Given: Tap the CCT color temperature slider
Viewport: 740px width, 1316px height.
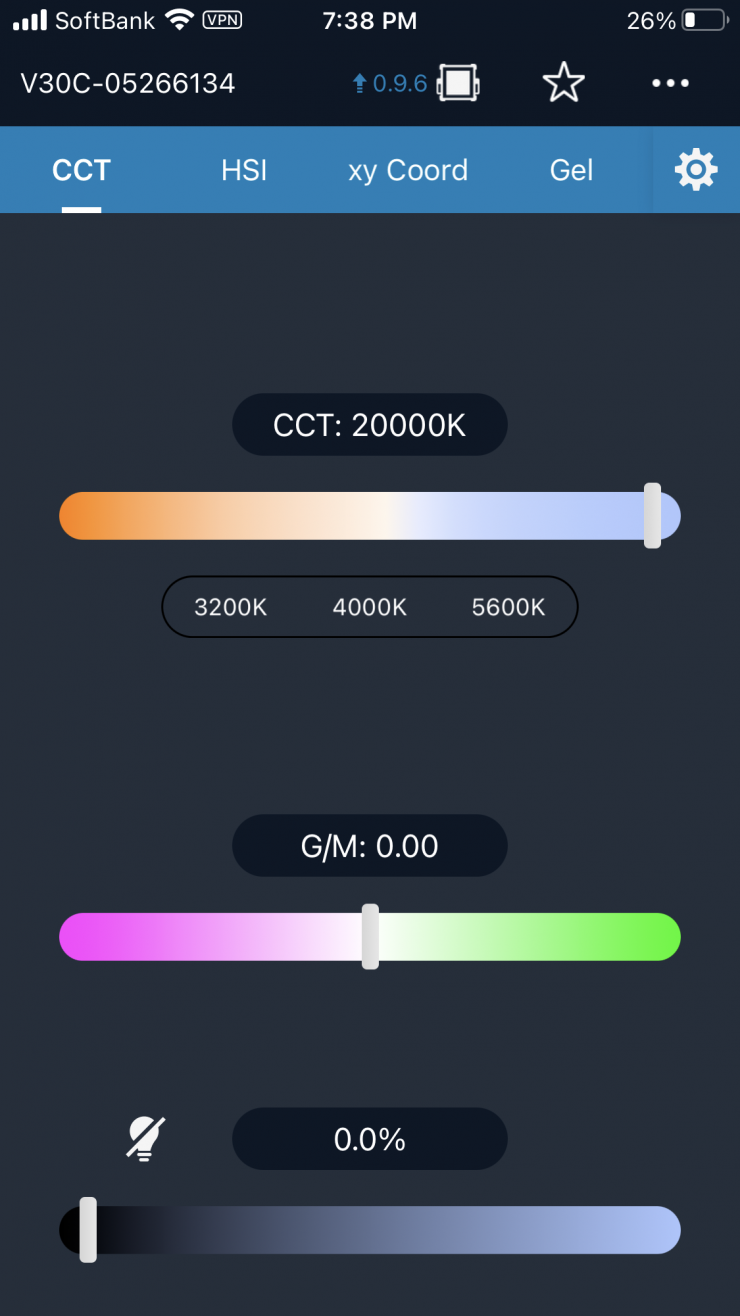Looking at the screenshot, I should tap(370, 516).
